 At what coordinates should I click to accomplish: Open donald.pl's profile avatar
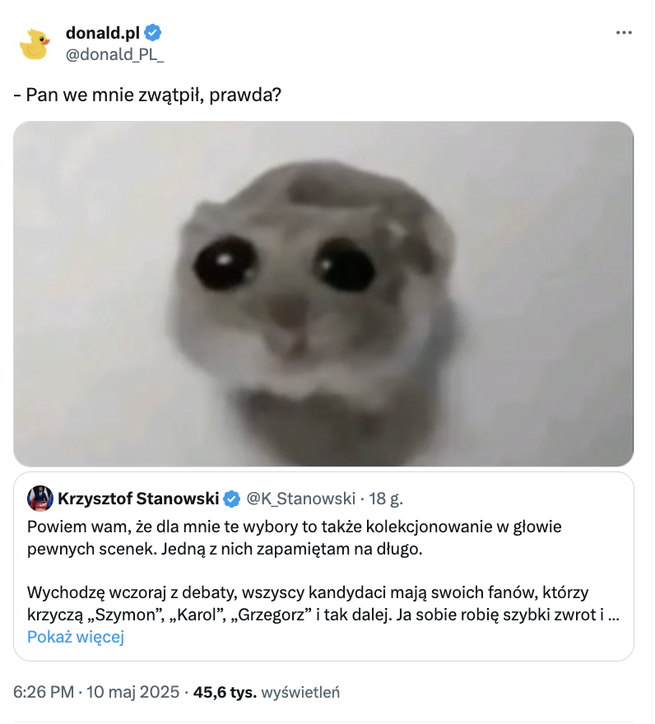pos(36,44)
